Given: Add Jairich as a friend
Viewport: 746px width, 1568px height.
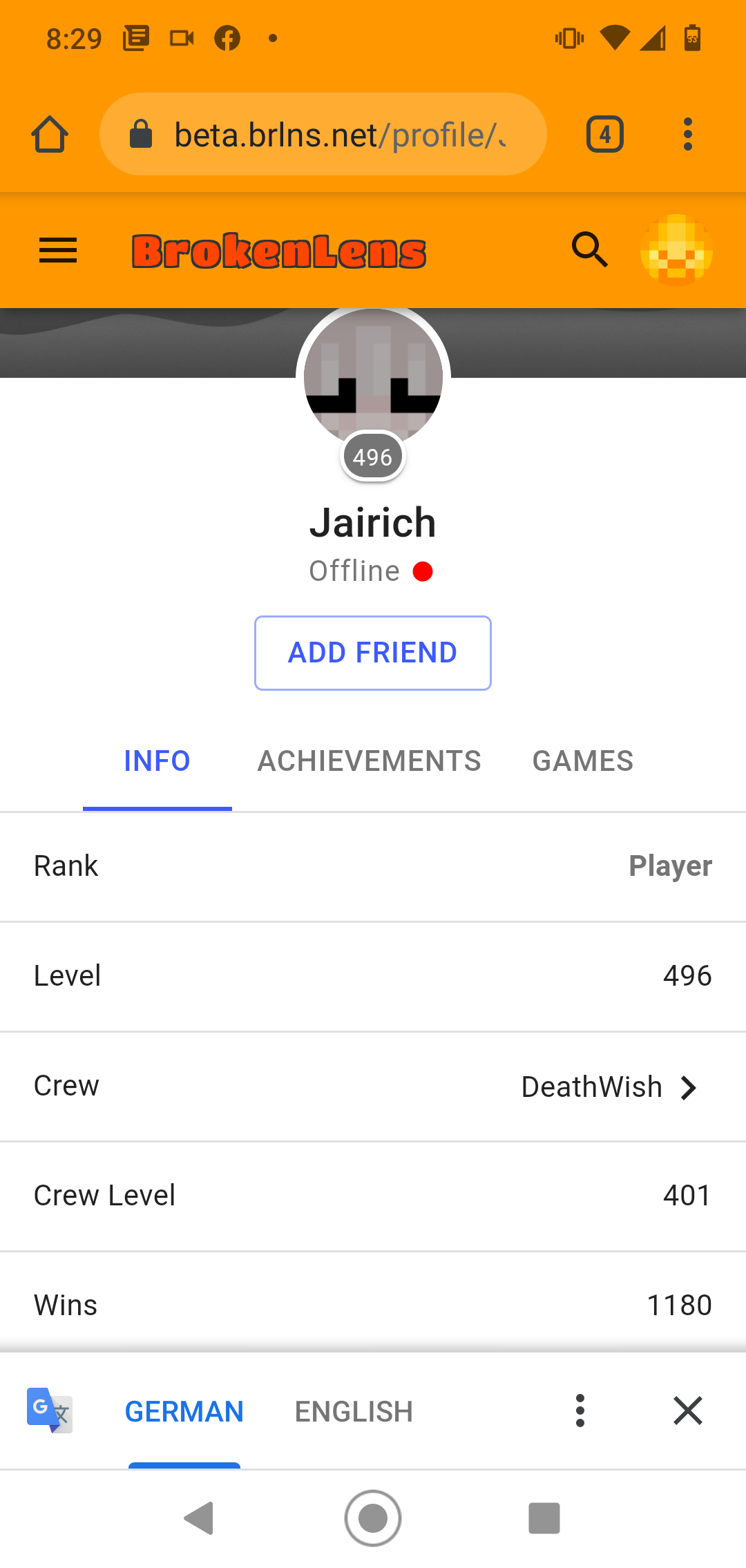Looking at the screenshot, I should pyautogui.click(x=373, y=653).
